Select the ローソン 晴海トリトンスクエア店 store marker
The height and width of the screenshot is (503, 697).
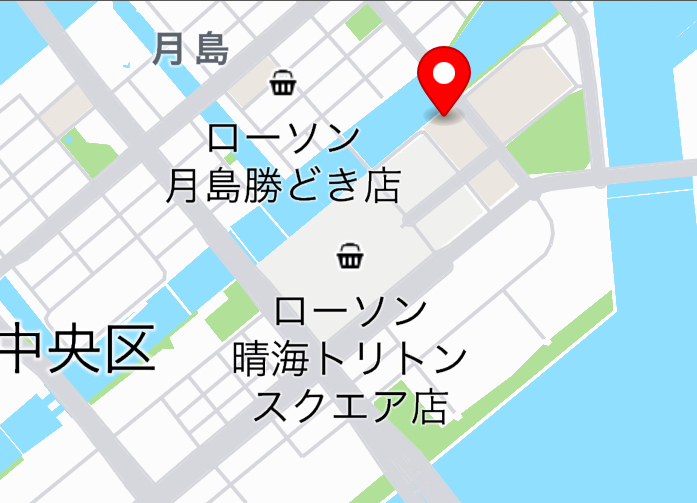click(x=349, y=257)
